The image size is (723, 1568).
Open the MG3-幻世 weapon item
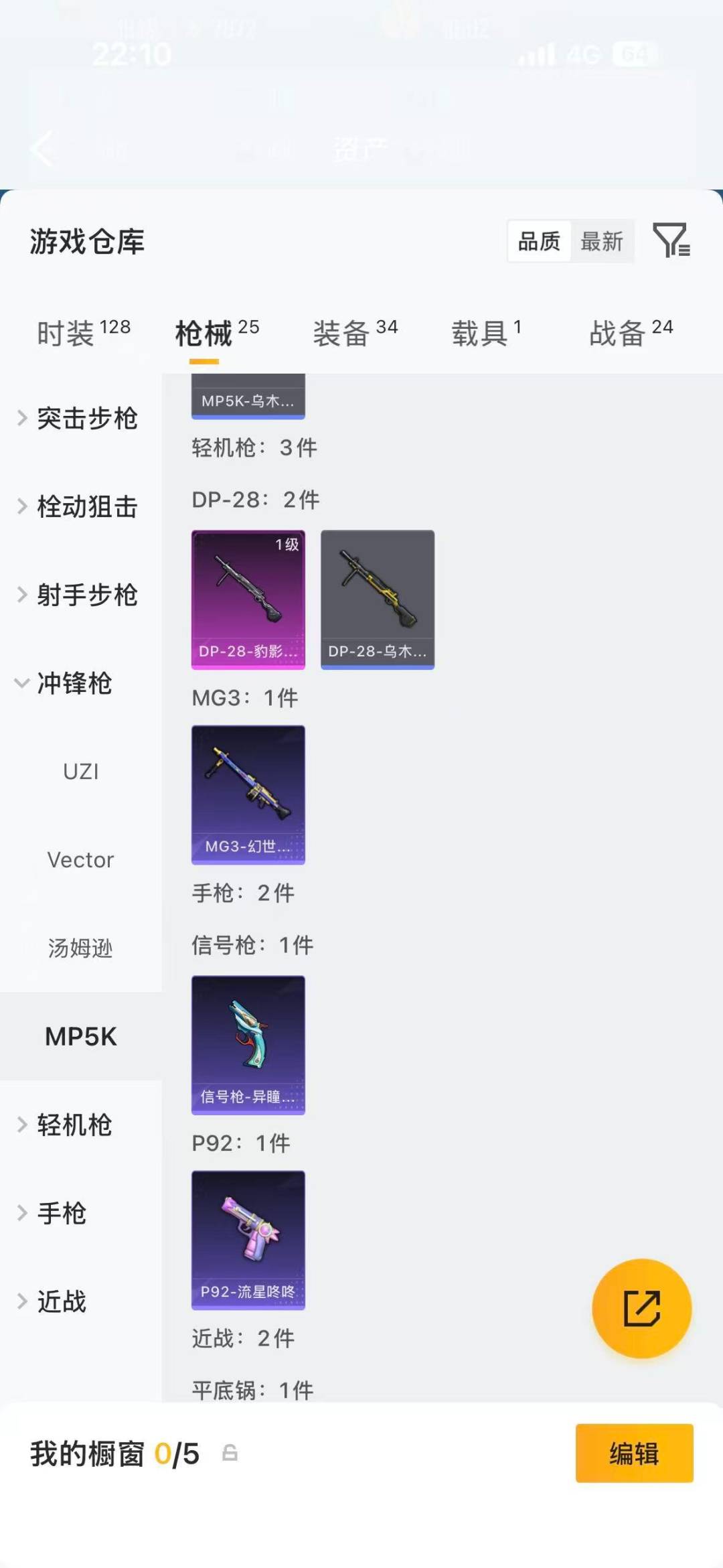tap(248, 794)
